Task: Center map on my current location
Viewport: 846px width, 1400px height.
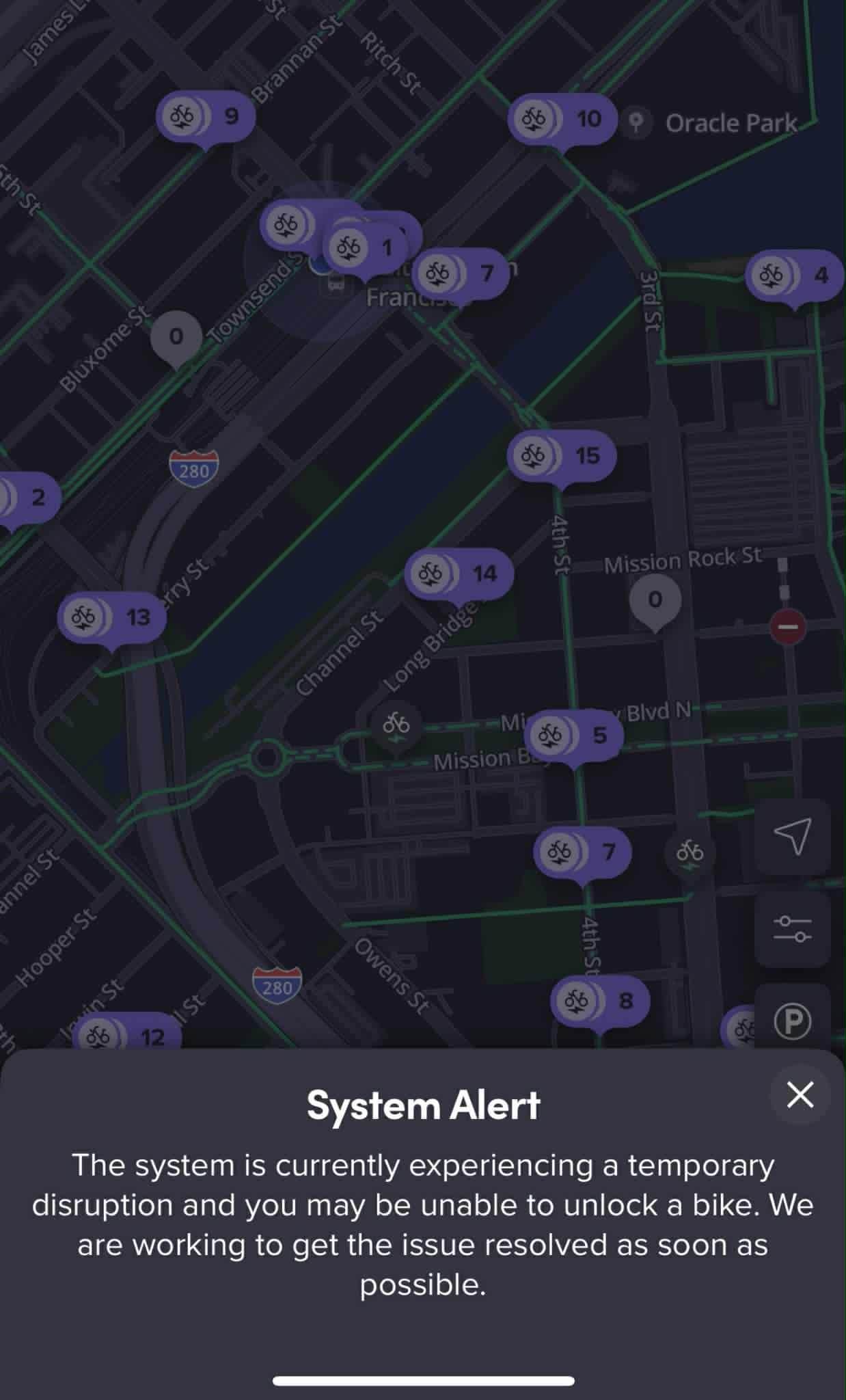Action: tap(792, 836)
